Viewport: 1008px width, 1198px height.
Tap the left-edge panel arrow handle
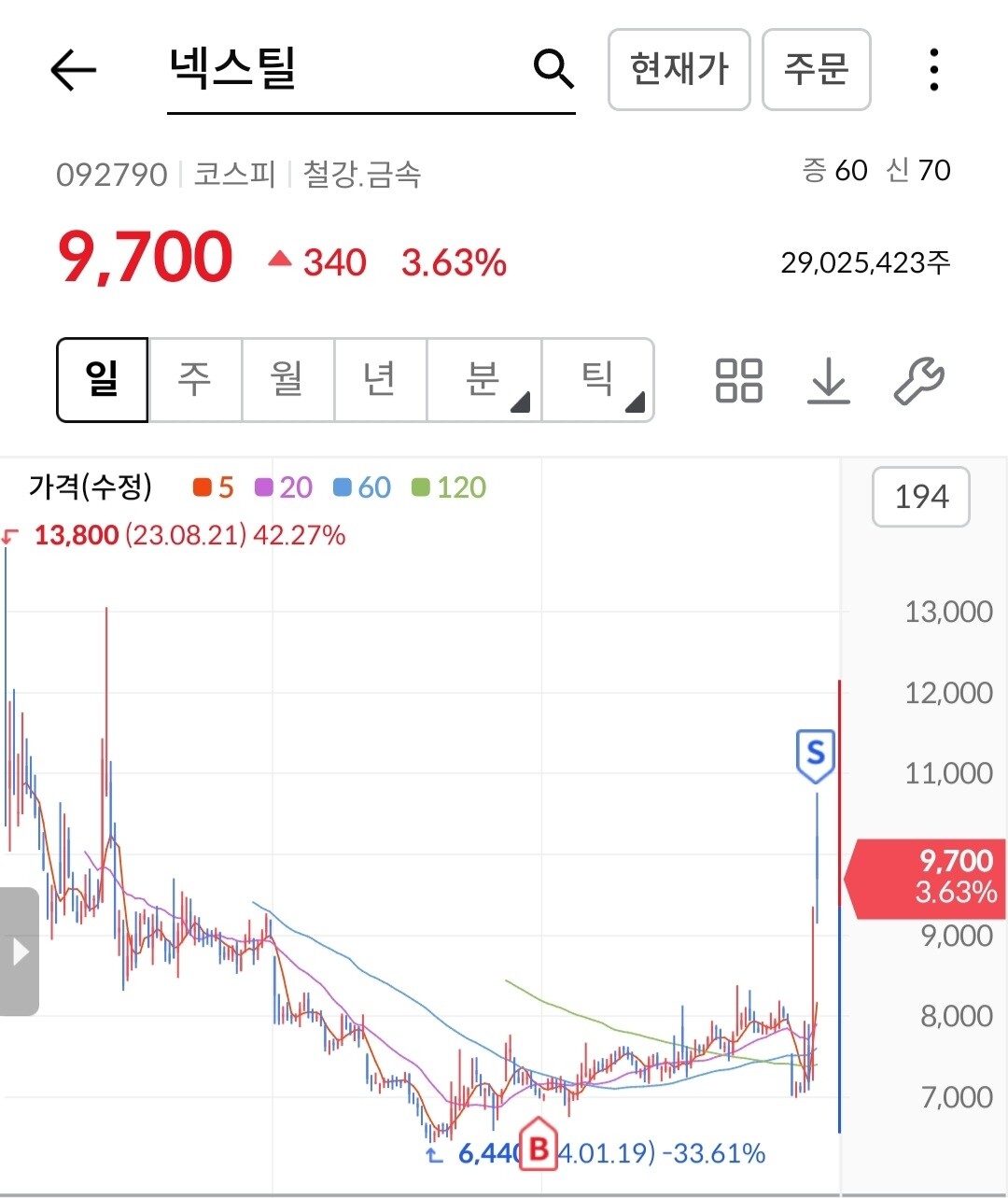click(21, 951)
